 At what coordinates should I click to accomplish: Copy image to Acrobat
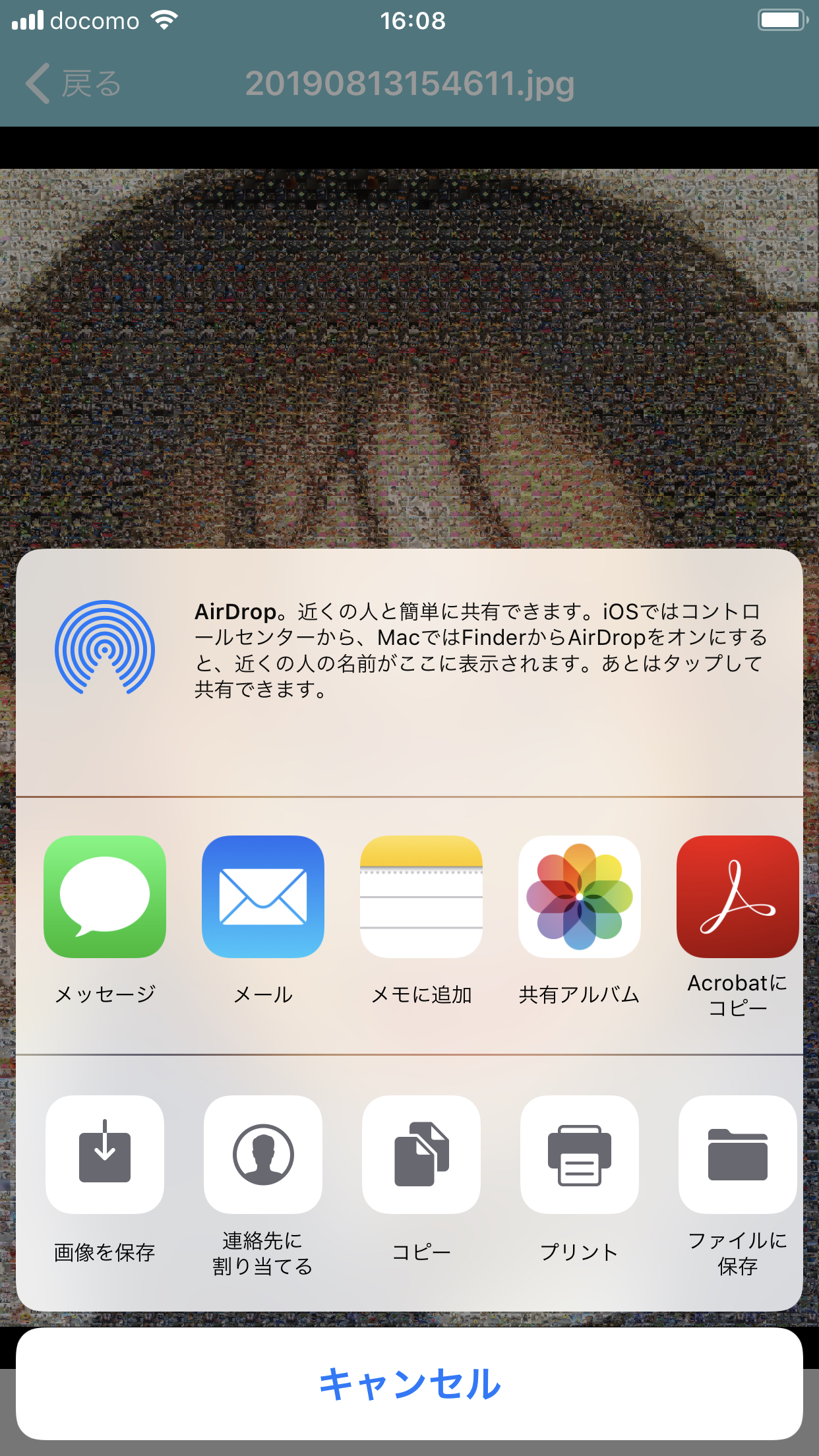[x=737, y=897]
